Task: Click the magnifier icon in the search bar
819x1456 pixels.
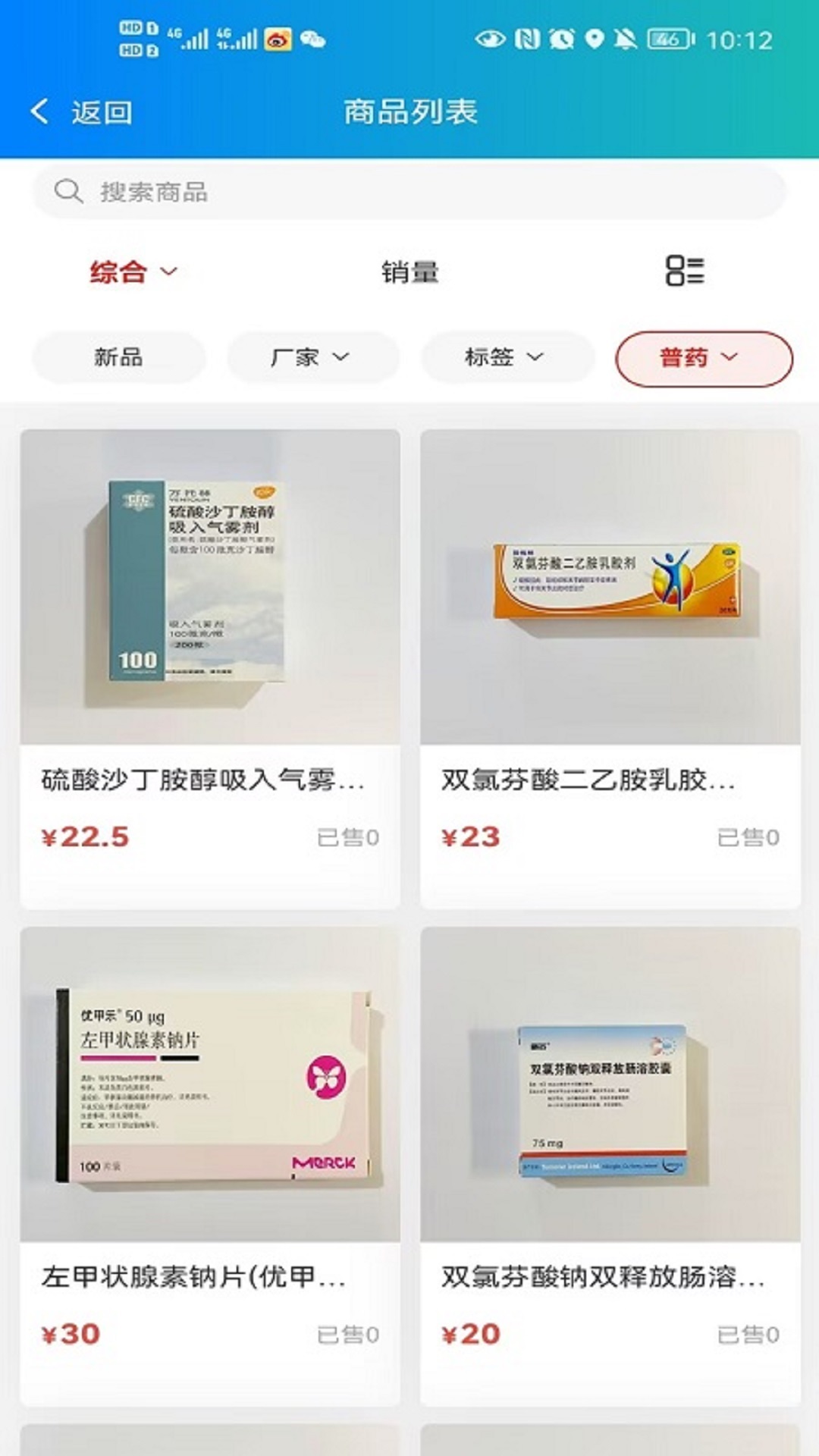Action: [x=69, y=191]
